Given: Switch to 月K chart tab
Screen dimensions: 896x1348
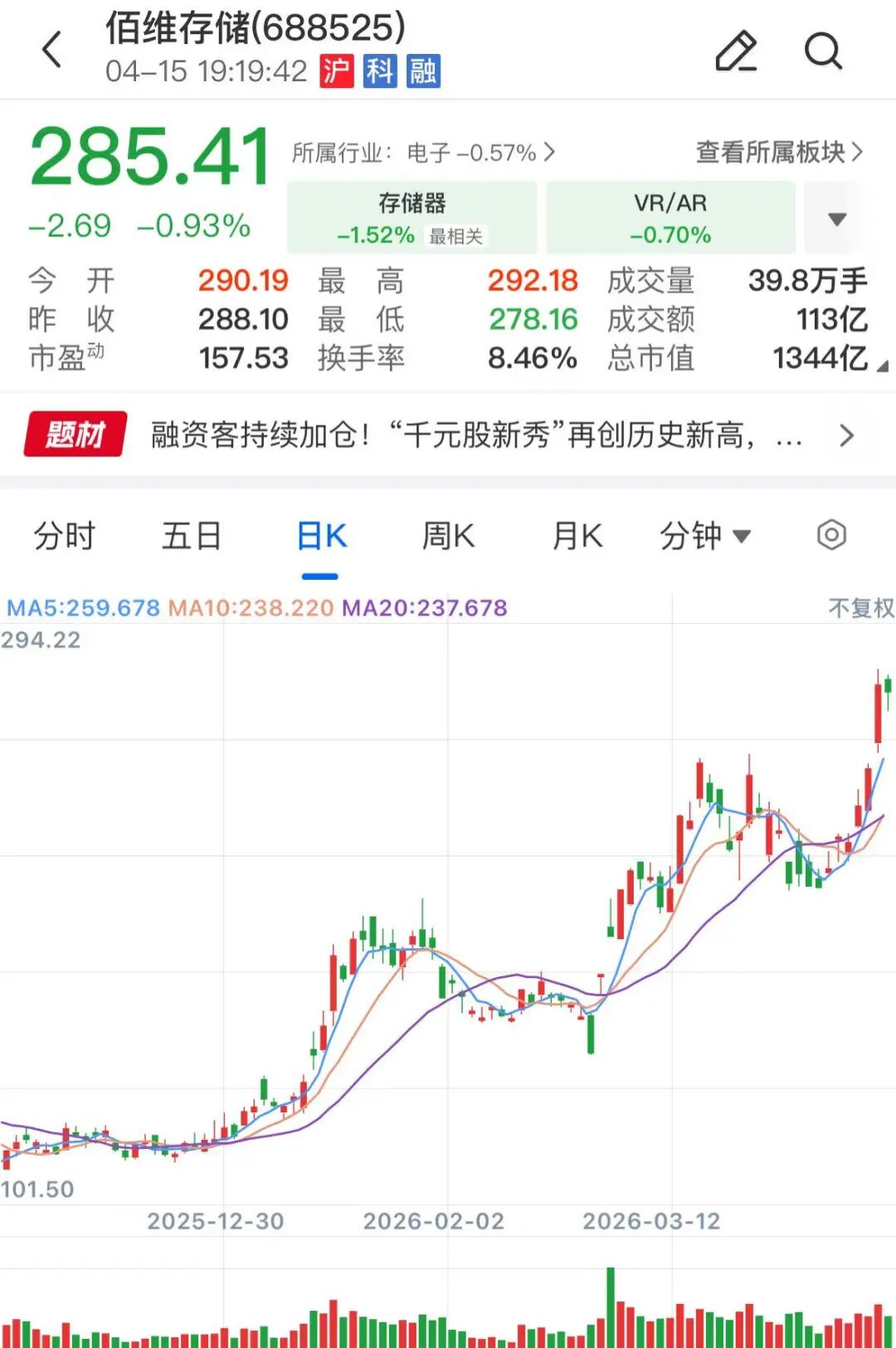Looking at the screenshot, I should click(x=577, y=536).
